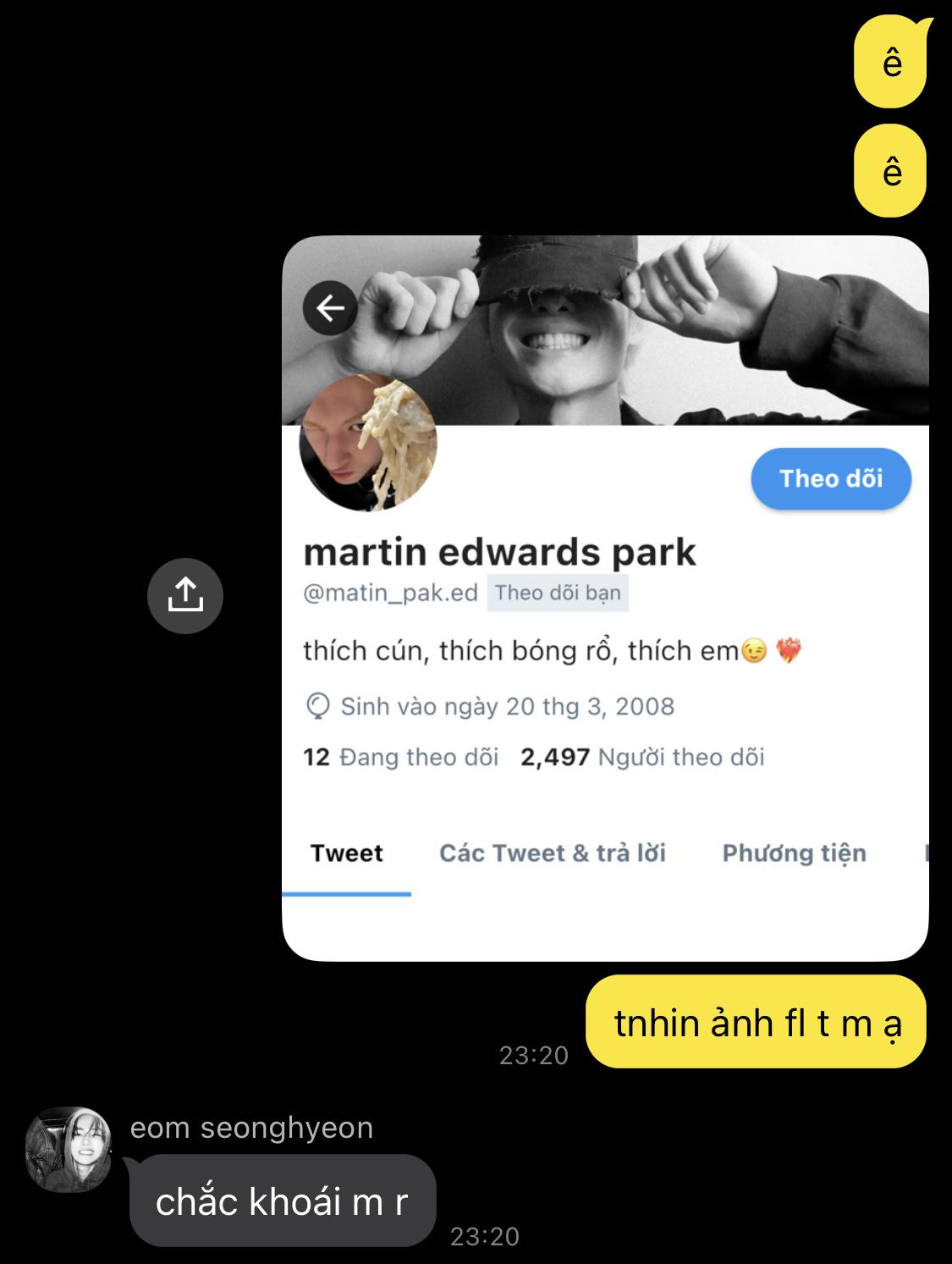Image resolution: width=952 pixels, height=1264 pixels.
Task: Open the sent Twitter profile image
Action: (605, 598)
